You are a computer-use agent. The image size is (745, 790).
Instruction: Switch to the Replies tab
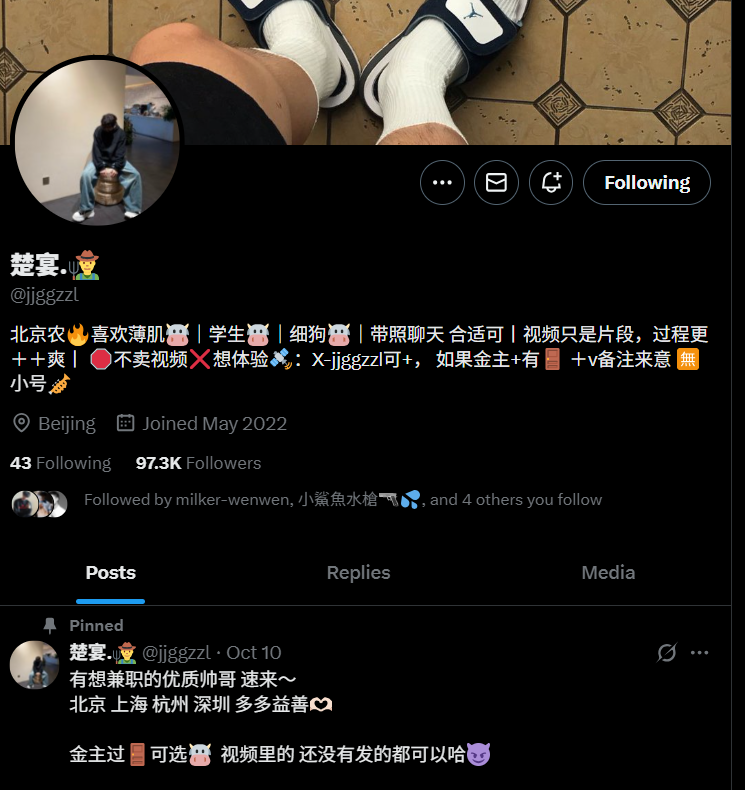(x=358, y=573)
